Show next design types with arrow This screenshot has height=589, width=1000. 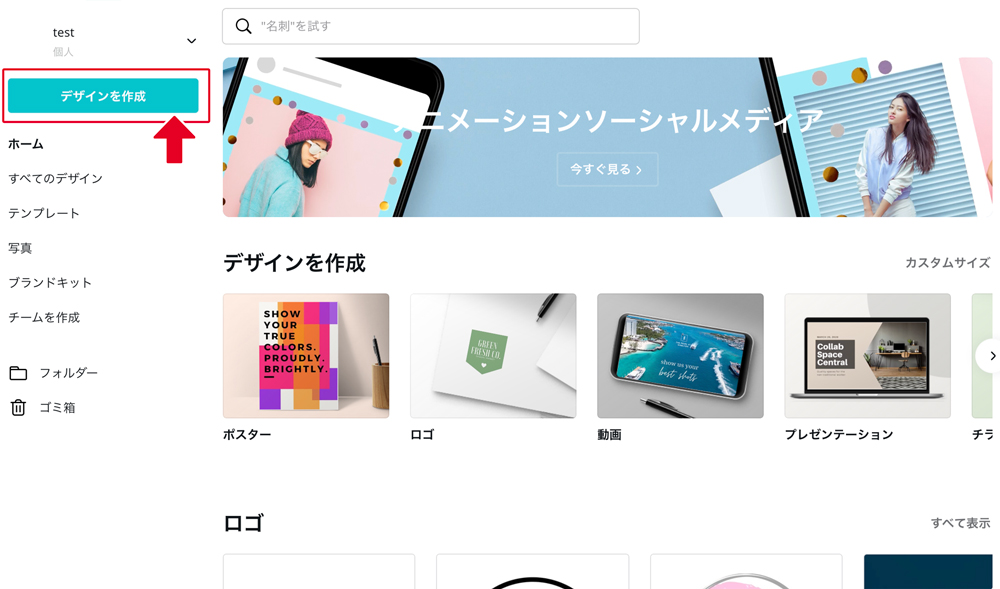click(990, 356)
